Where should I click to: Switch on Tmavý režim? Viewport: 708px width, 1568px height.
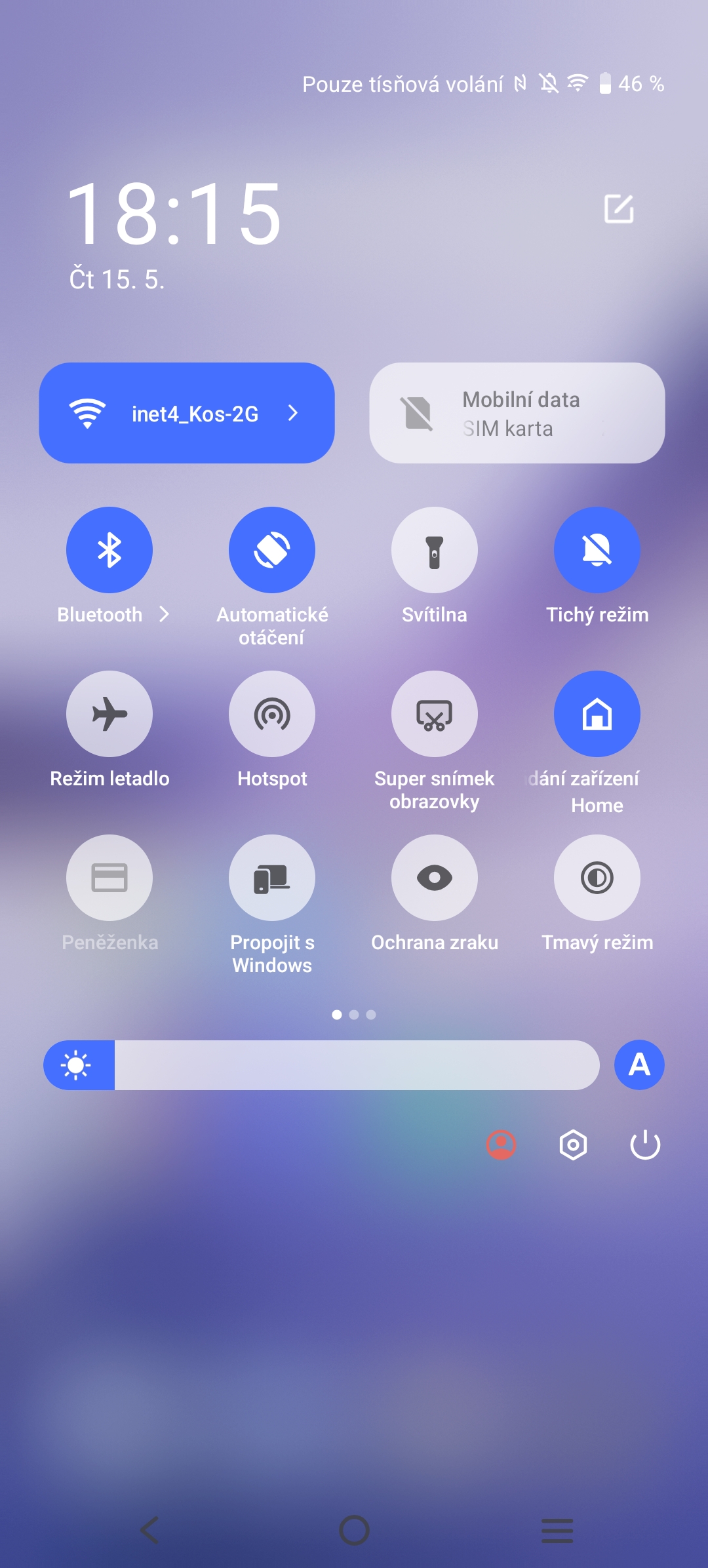point(597,878)
